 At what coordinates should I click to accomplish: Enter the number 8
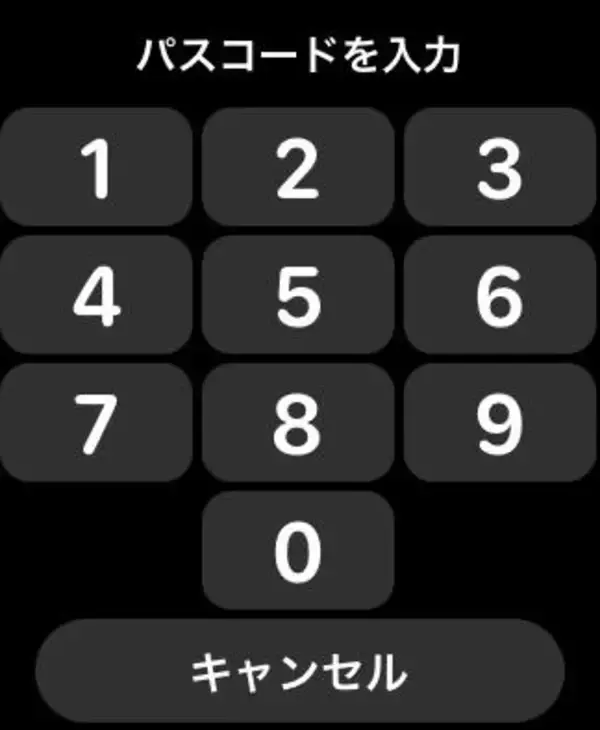pyautogui.click(x=298, y=423)
